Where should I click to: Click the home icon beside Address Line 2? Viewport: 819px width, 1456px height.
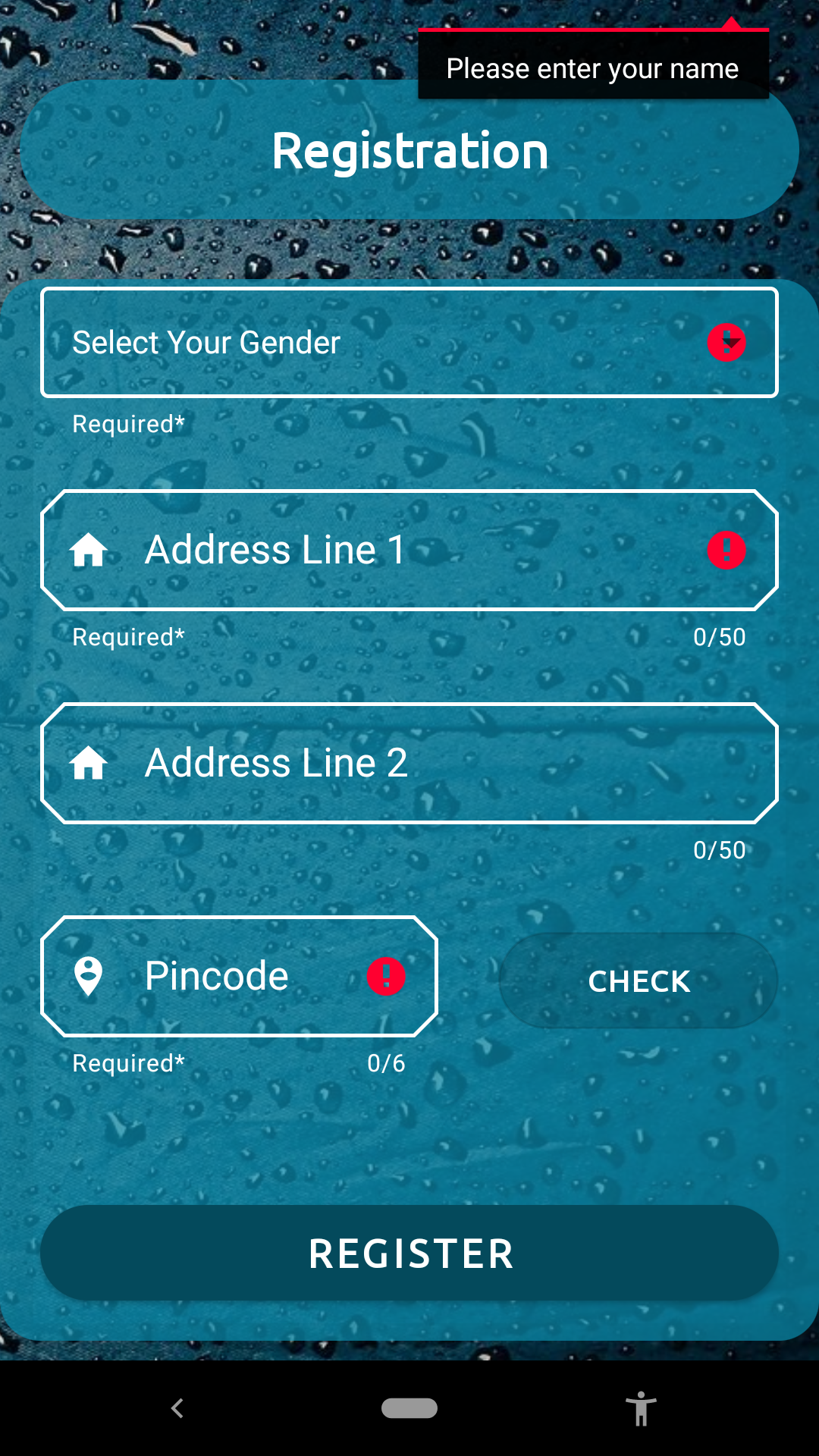pos(90,764)
